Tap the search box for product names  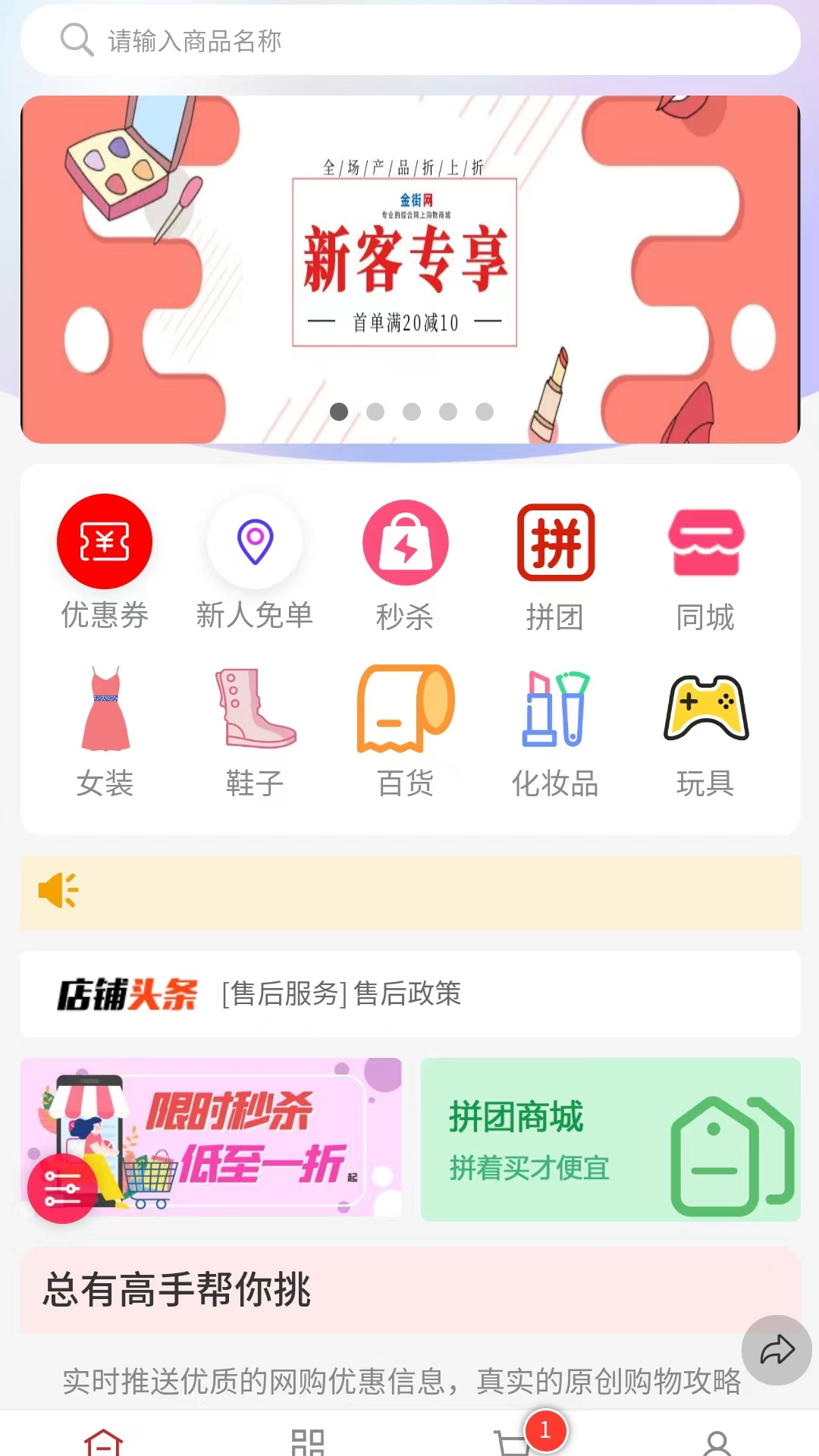[x=409, y=41]
